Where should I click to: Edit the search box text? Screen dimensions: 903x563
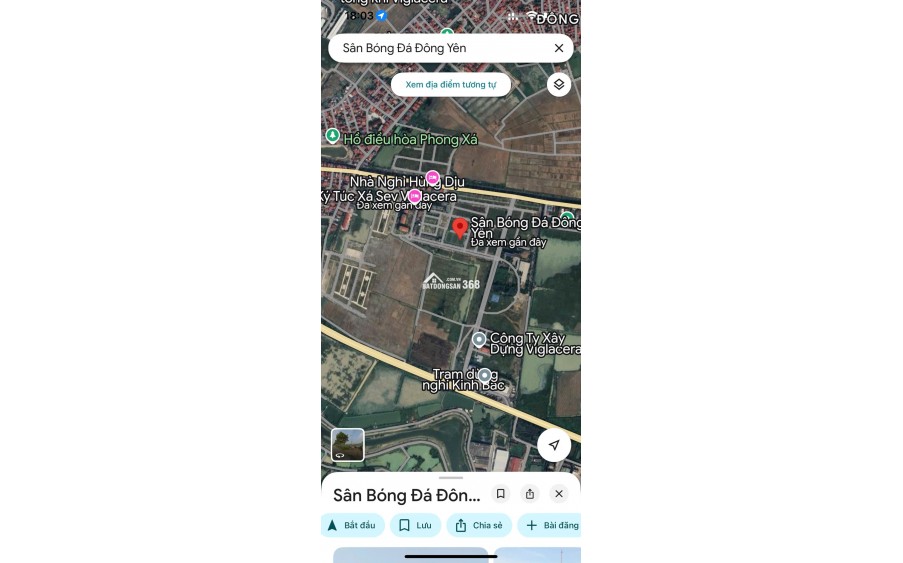[x=440, y=48]
